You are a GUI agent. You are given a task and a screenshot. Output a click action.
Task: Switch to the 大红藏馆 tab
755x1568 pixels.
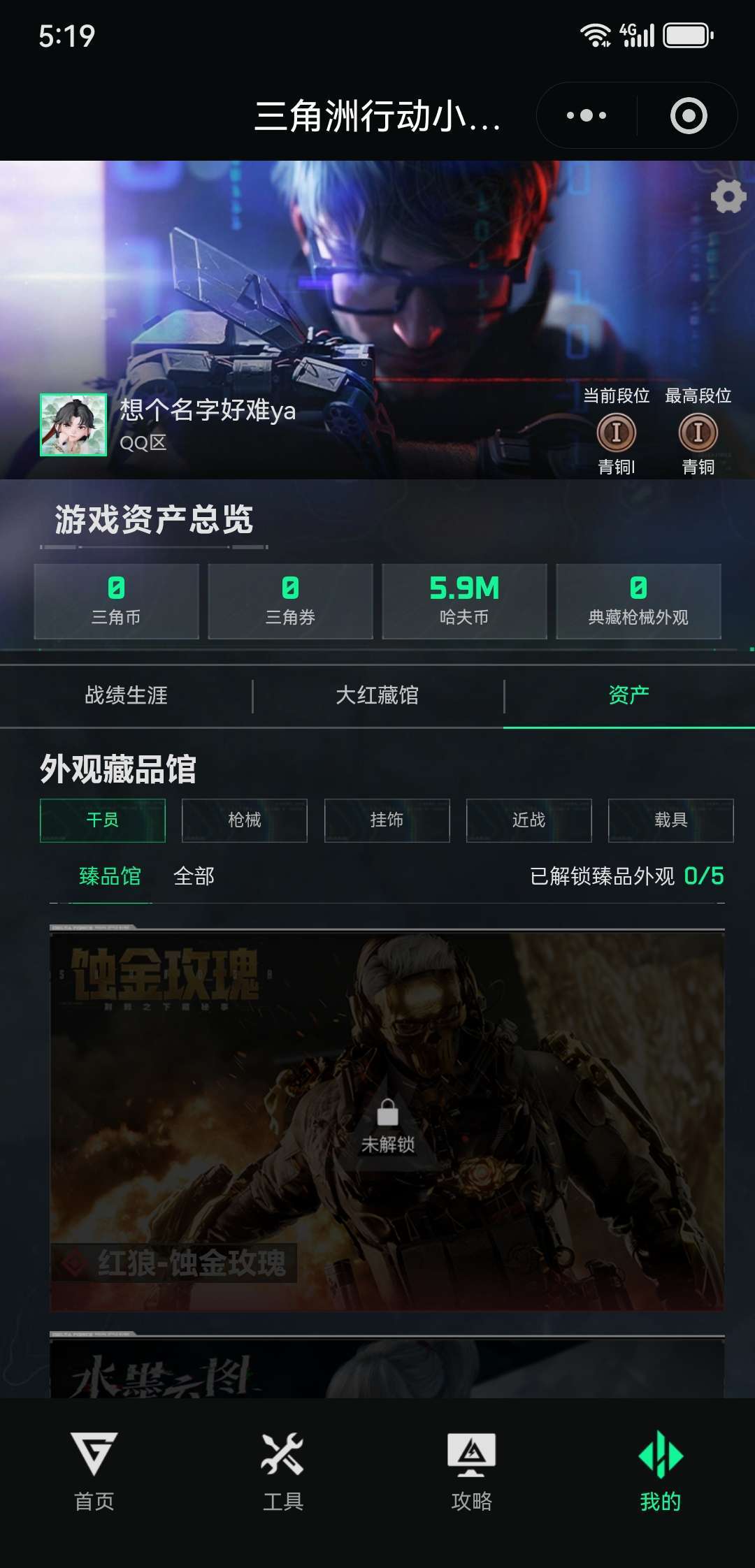tap(377, 694)
